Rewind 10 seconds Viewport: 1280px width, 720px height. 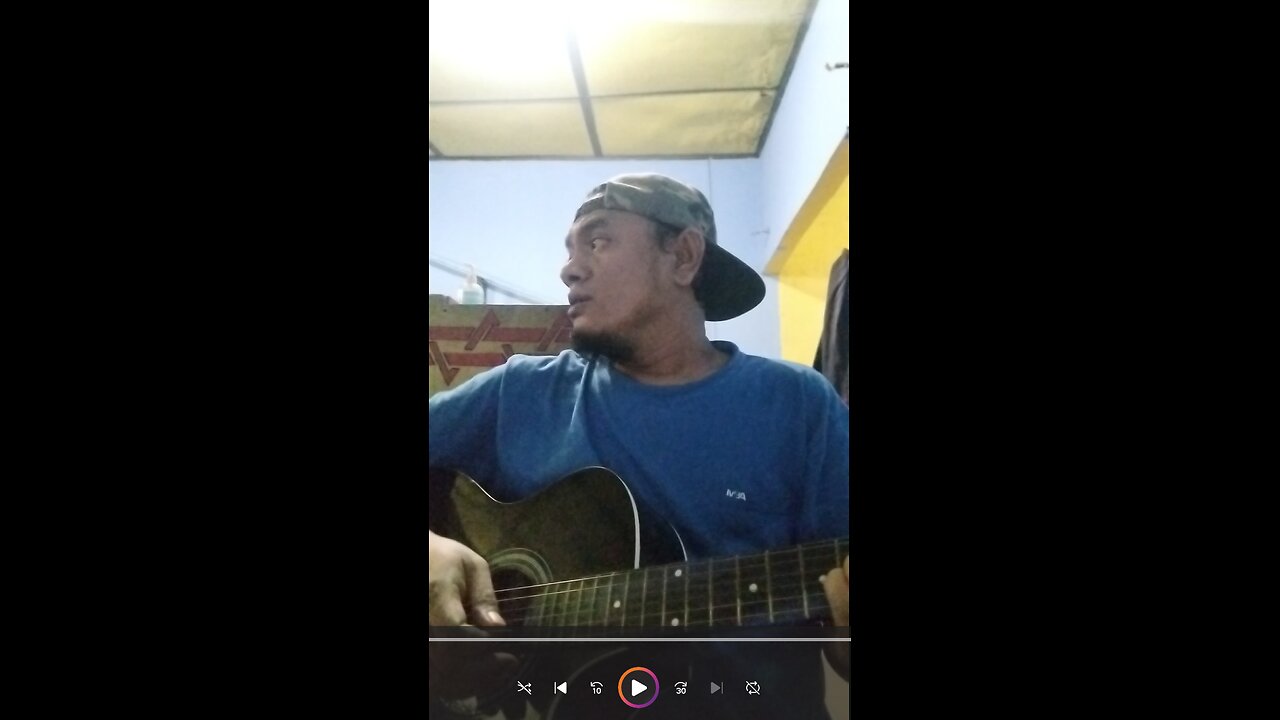tap(597, 688)
